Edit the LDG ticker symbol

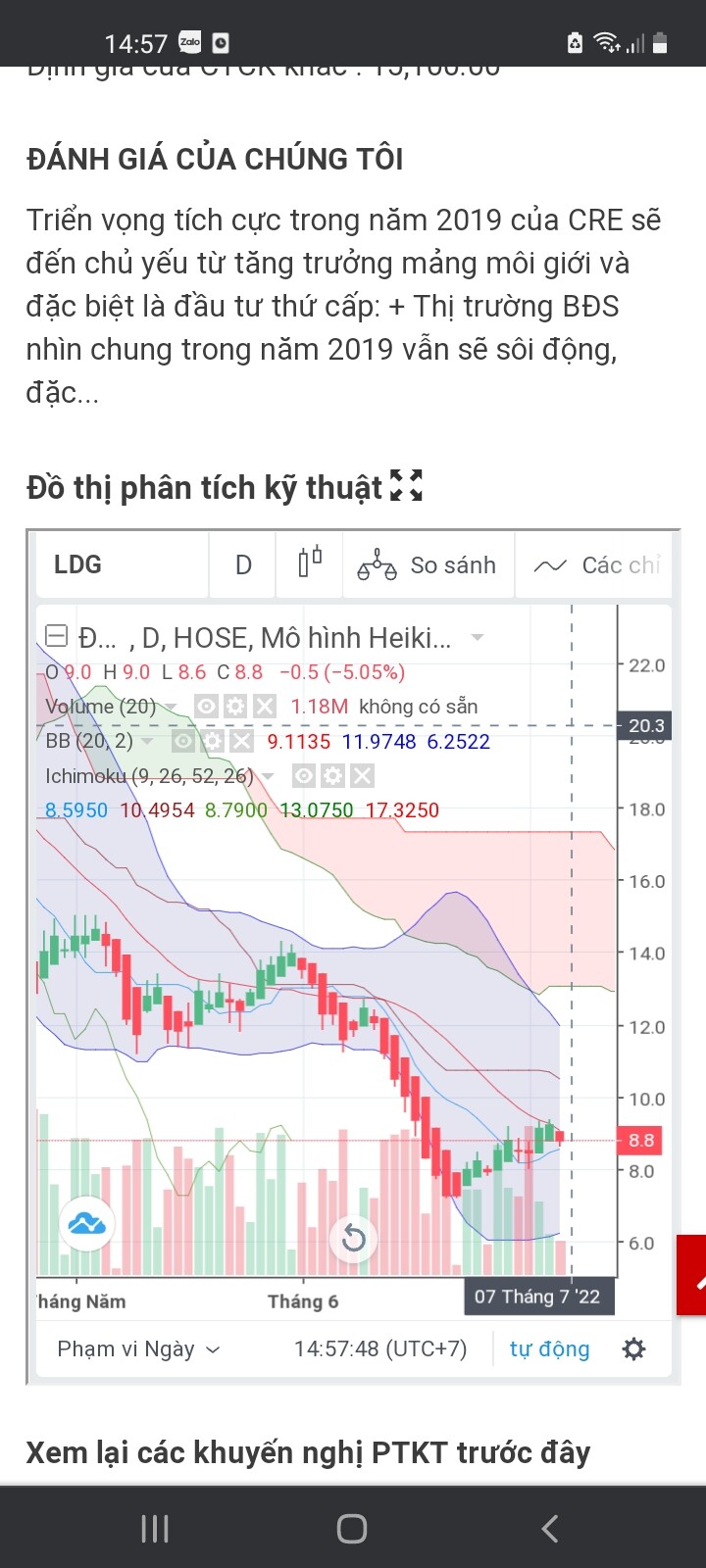[78, 564]
